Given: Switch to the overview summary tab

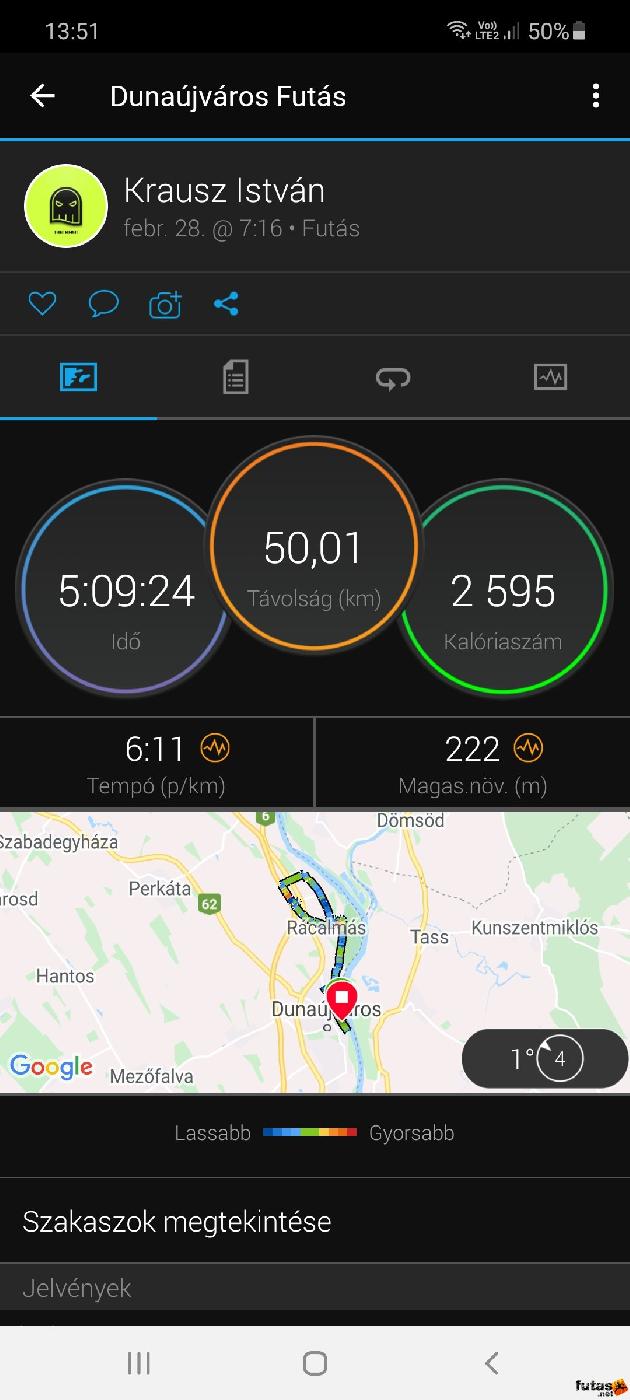Looking at the screenshot, I should coord(79,377).
